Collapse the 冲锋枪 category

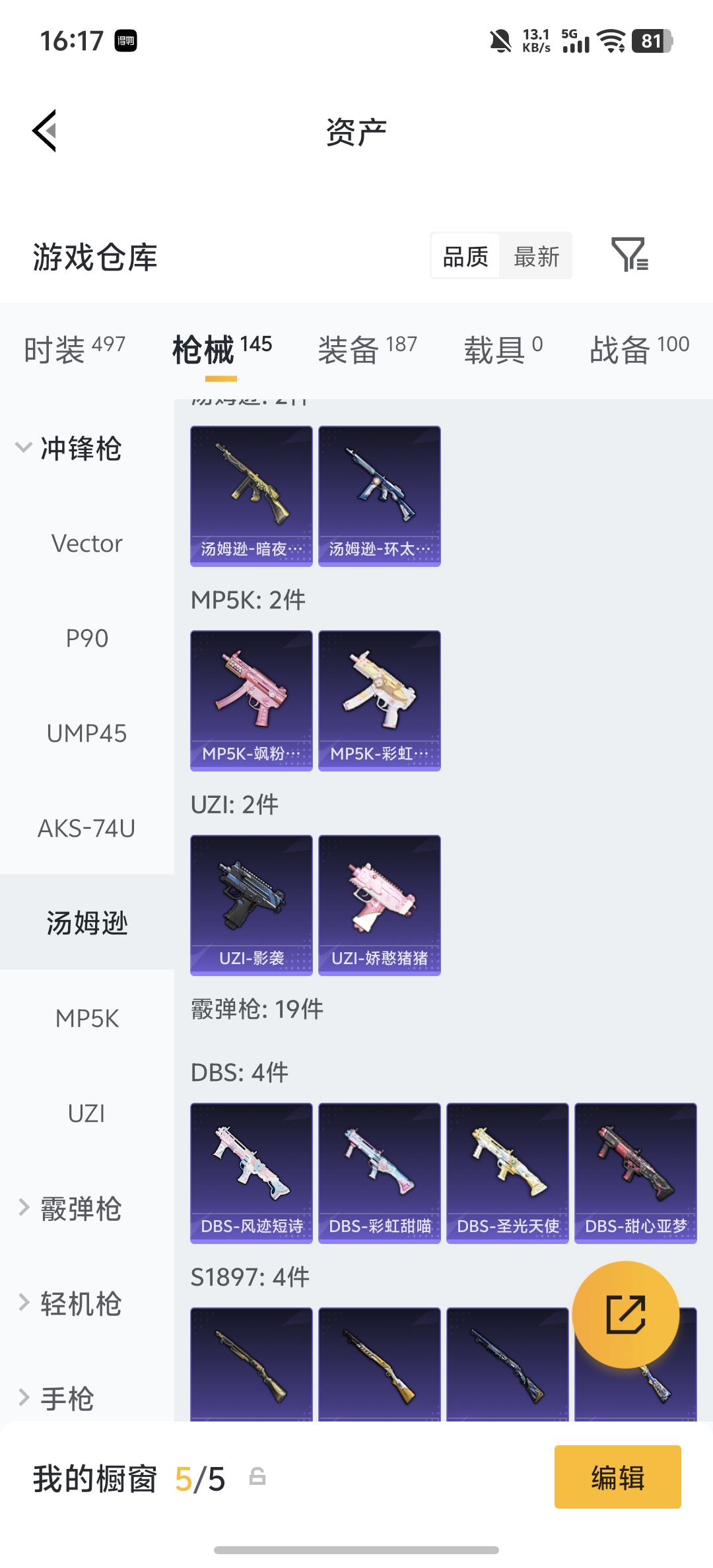[x=69, y=449]
